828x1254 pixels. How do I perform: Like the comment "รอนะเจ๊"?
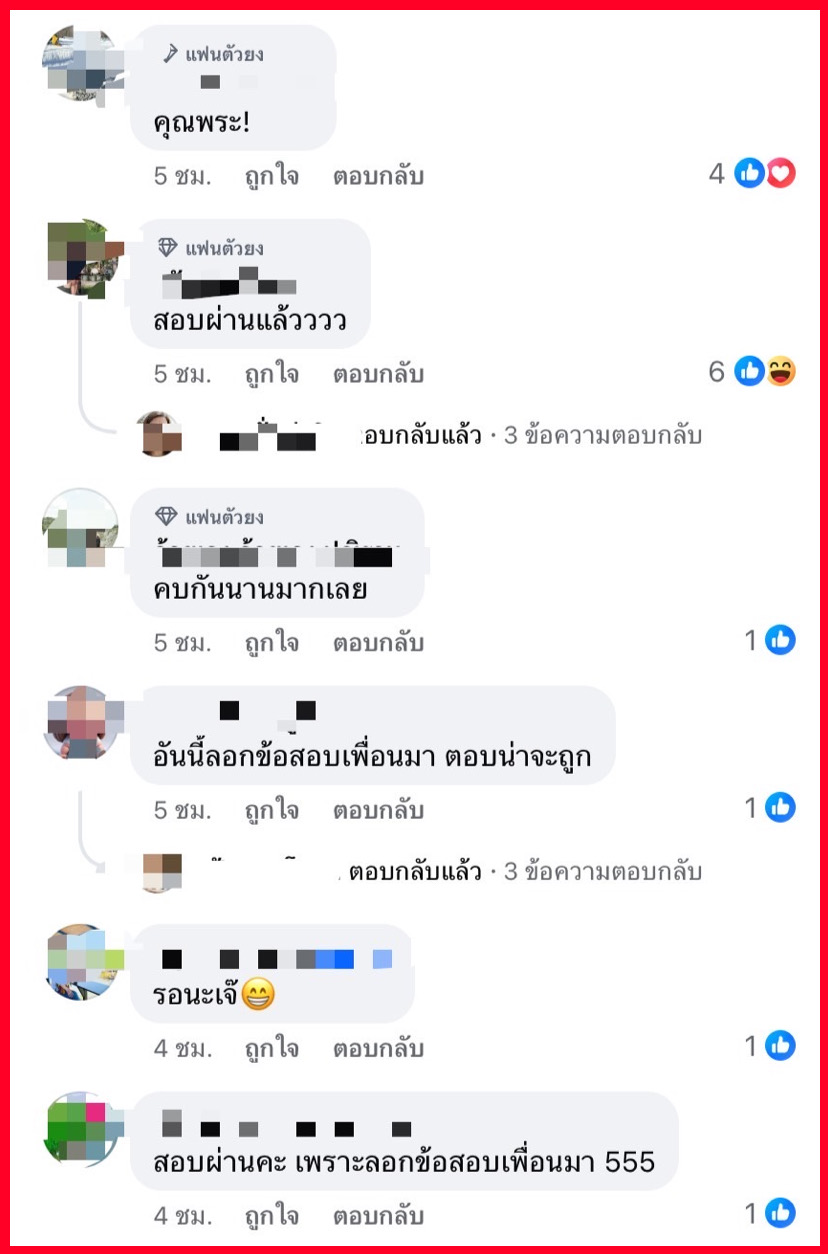tap(271, 1048)
